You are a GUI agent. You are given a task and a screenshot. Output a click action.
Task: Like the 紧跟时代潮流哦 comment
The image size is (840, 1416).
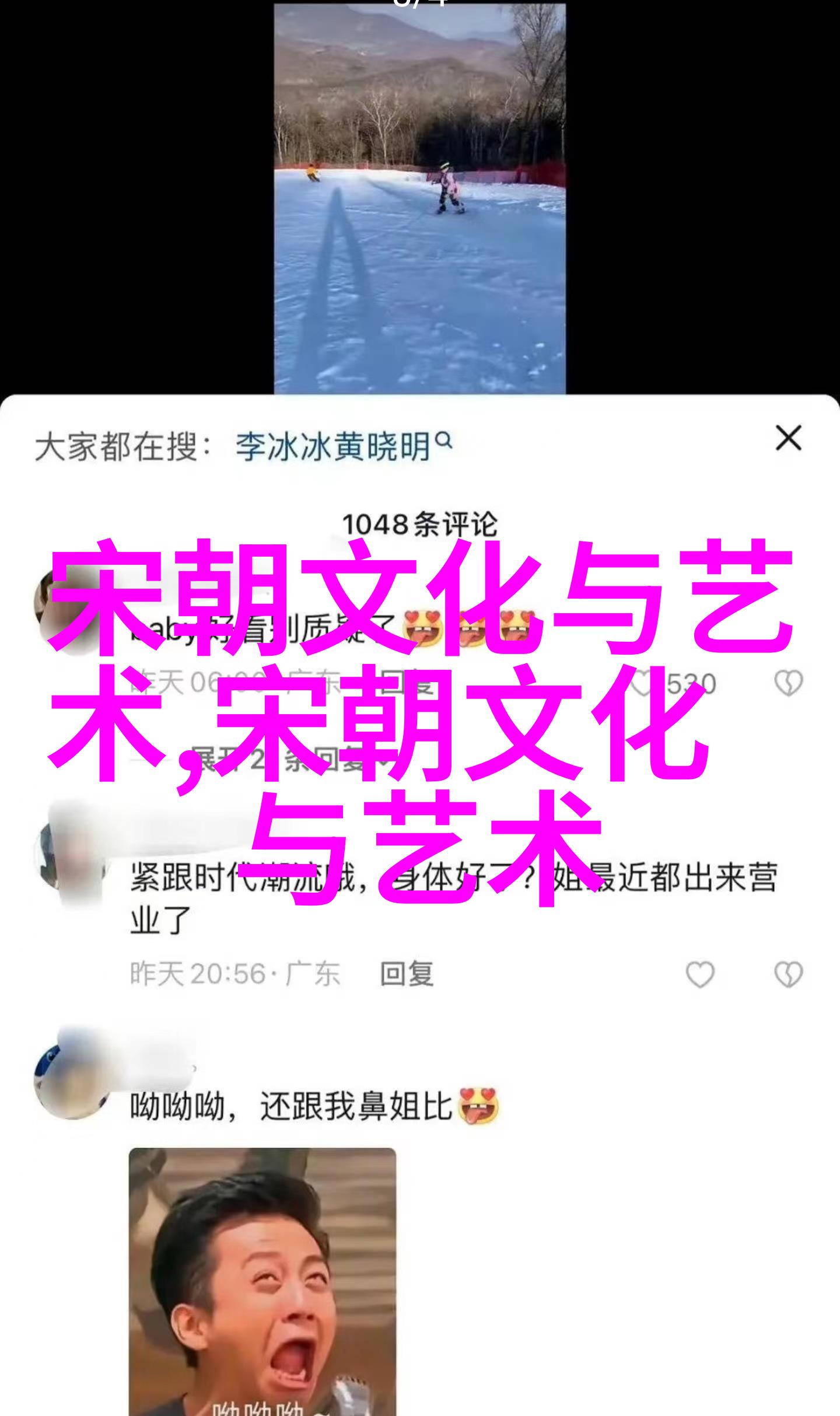coord(699,974)
